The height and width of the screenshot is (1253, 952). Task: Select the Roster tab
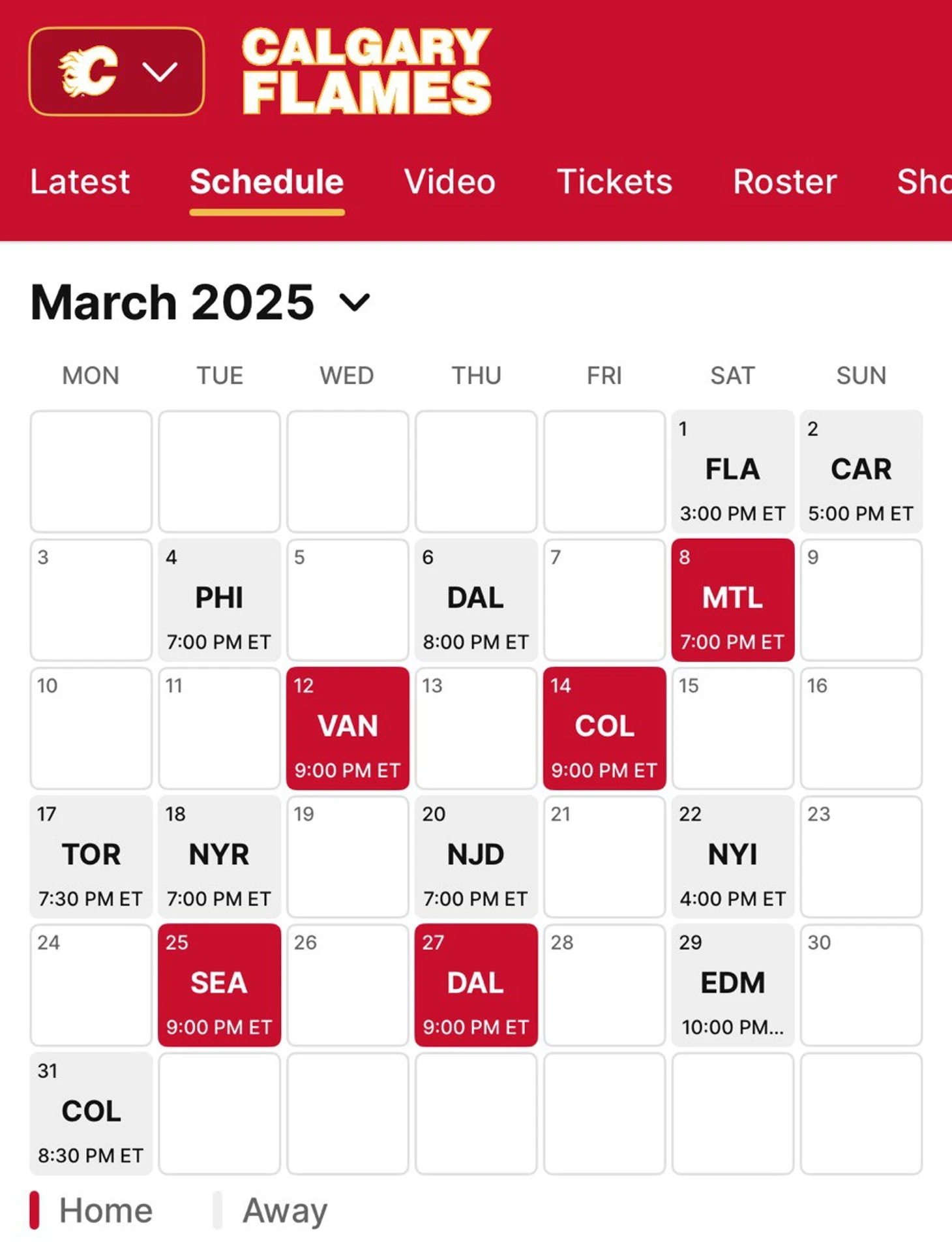point(784,181)
